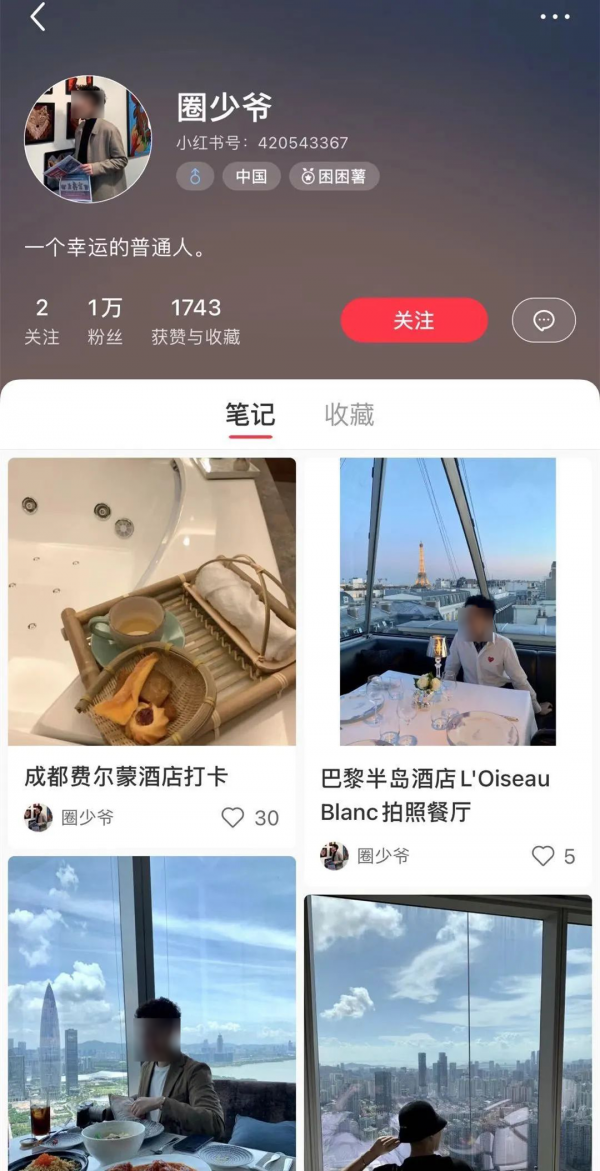Open the message chat bubble button

coord(543,320)
